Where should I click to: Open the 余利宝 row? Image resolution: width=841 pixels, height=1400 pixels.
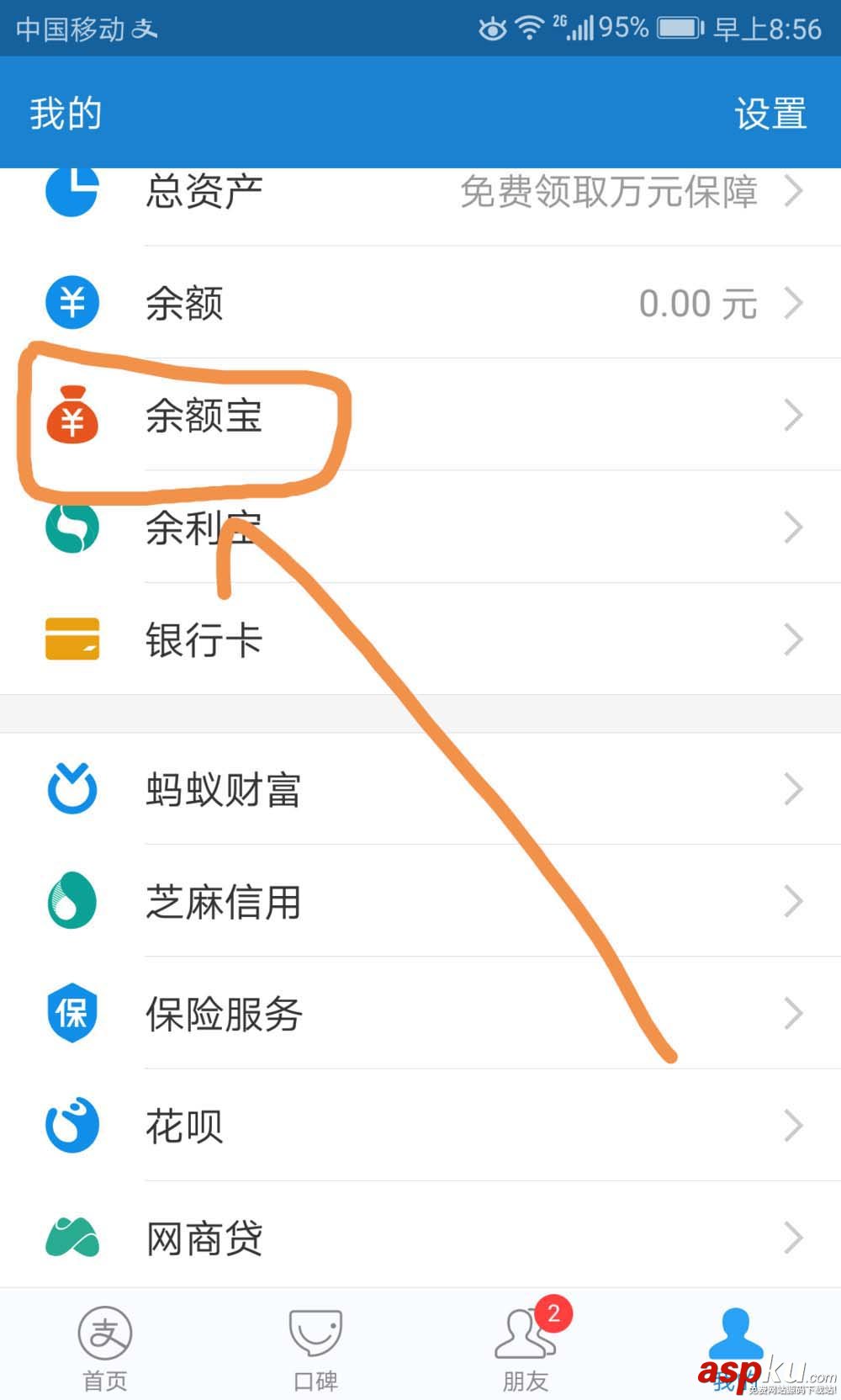pos(420,528)
